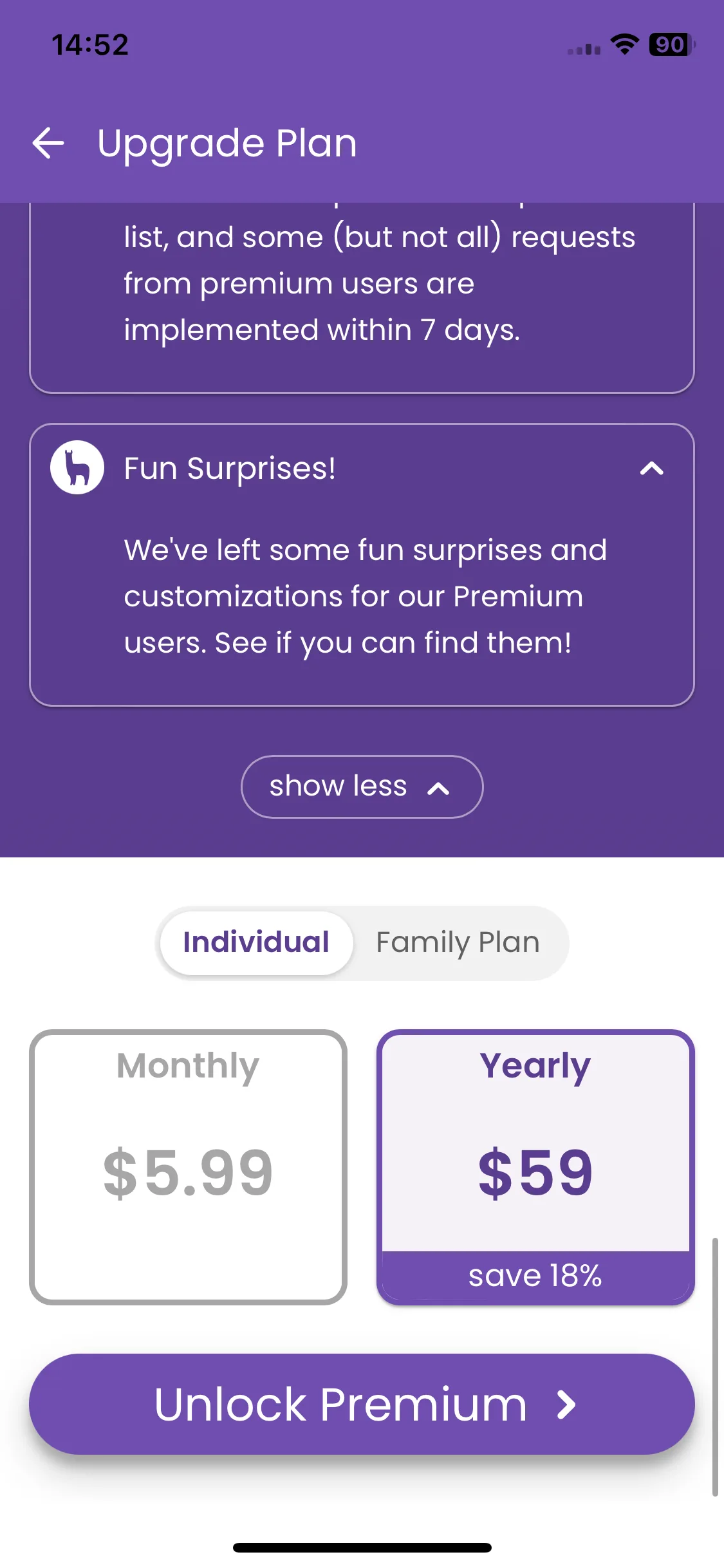Choose the Yearly $59 option

pos(535,1167)
